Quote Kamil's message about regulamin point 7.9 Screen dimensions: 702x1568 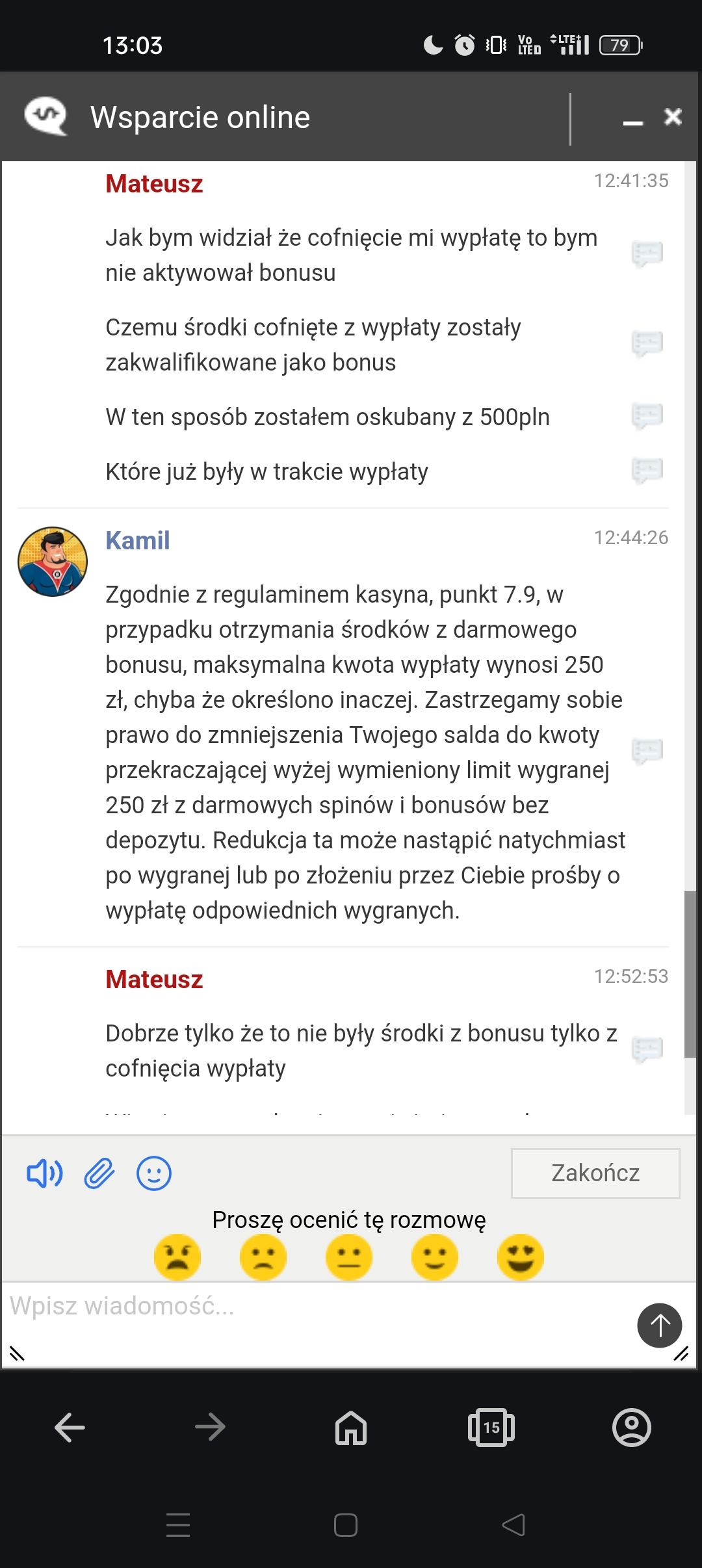pos(647,749)
